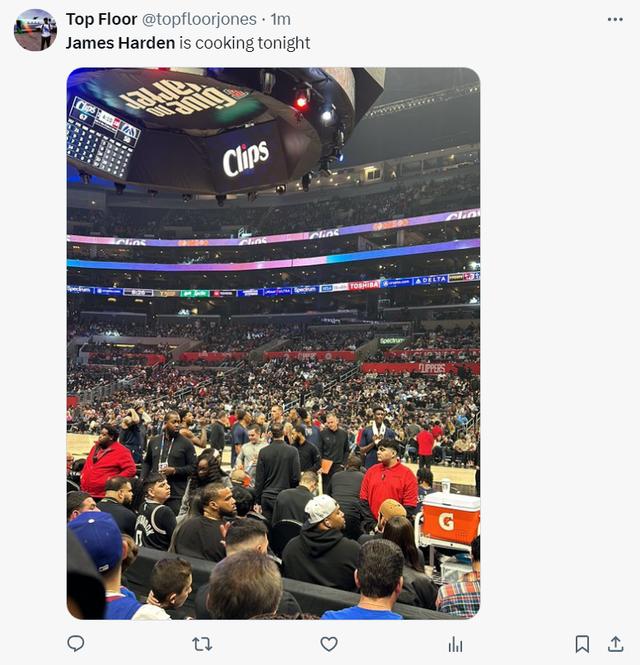
Task: View the tweet's analytics
Action: pos(455,644)
